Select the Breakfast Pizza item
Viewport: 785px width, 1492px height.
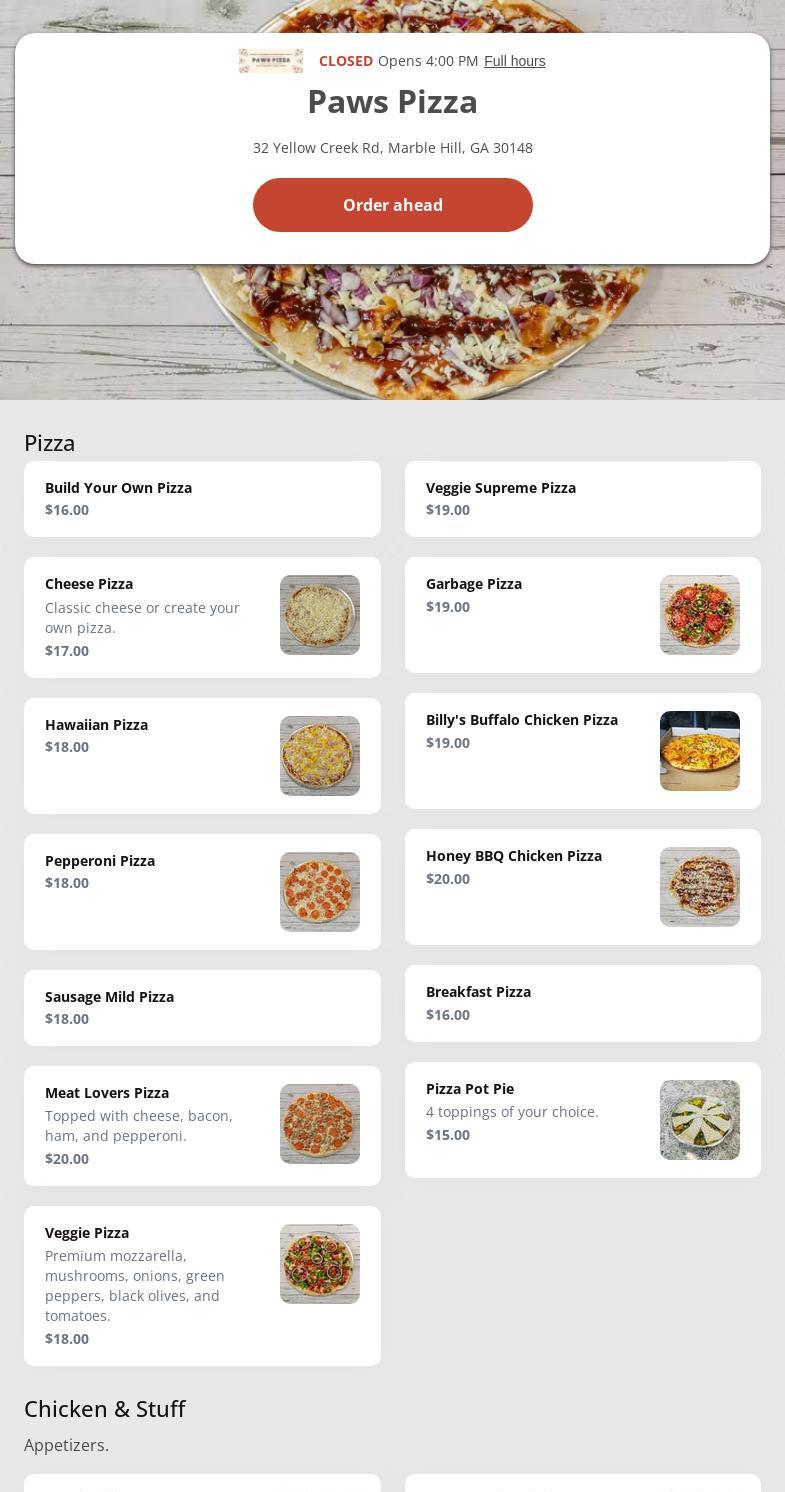(582, 1003)
